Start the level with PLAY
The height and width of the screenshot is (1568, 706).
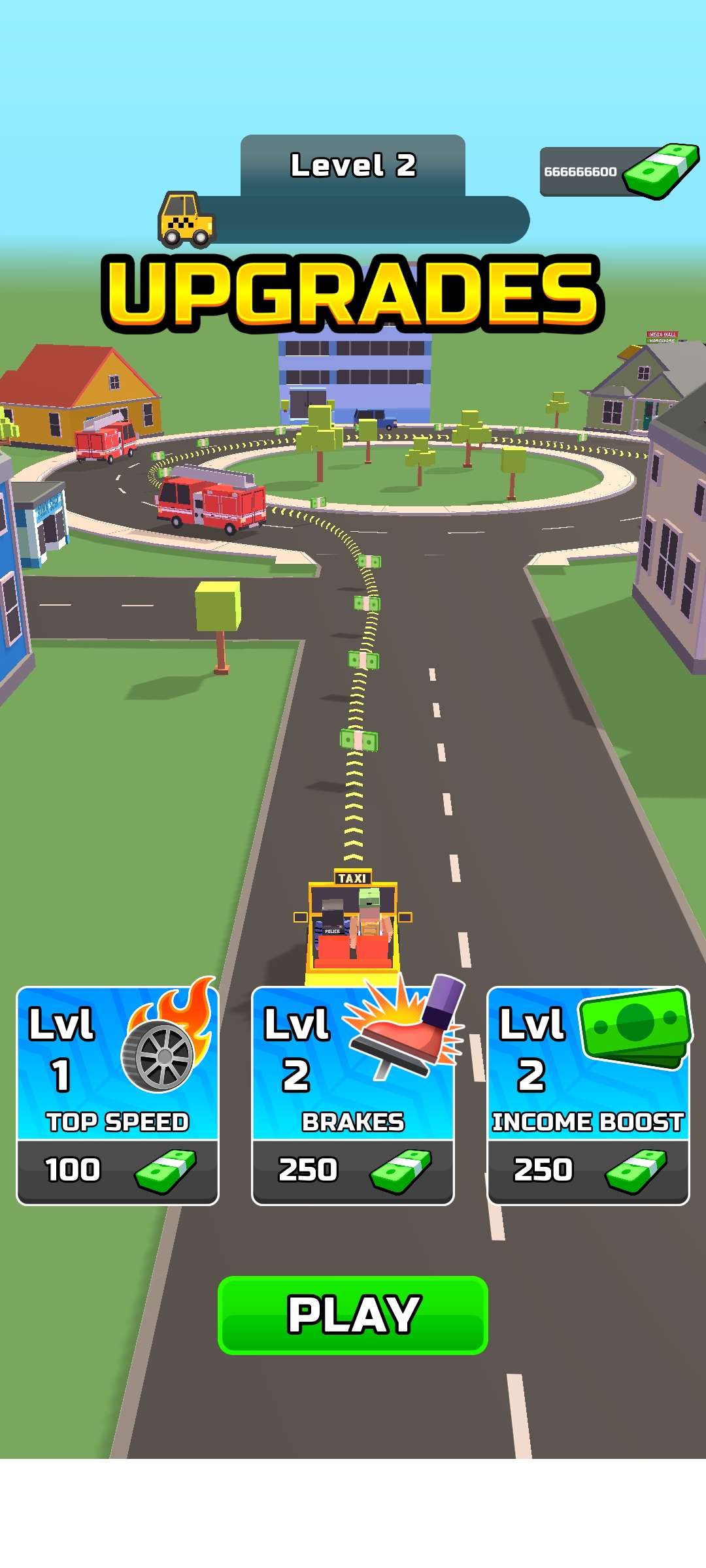tap(353, 1315)
